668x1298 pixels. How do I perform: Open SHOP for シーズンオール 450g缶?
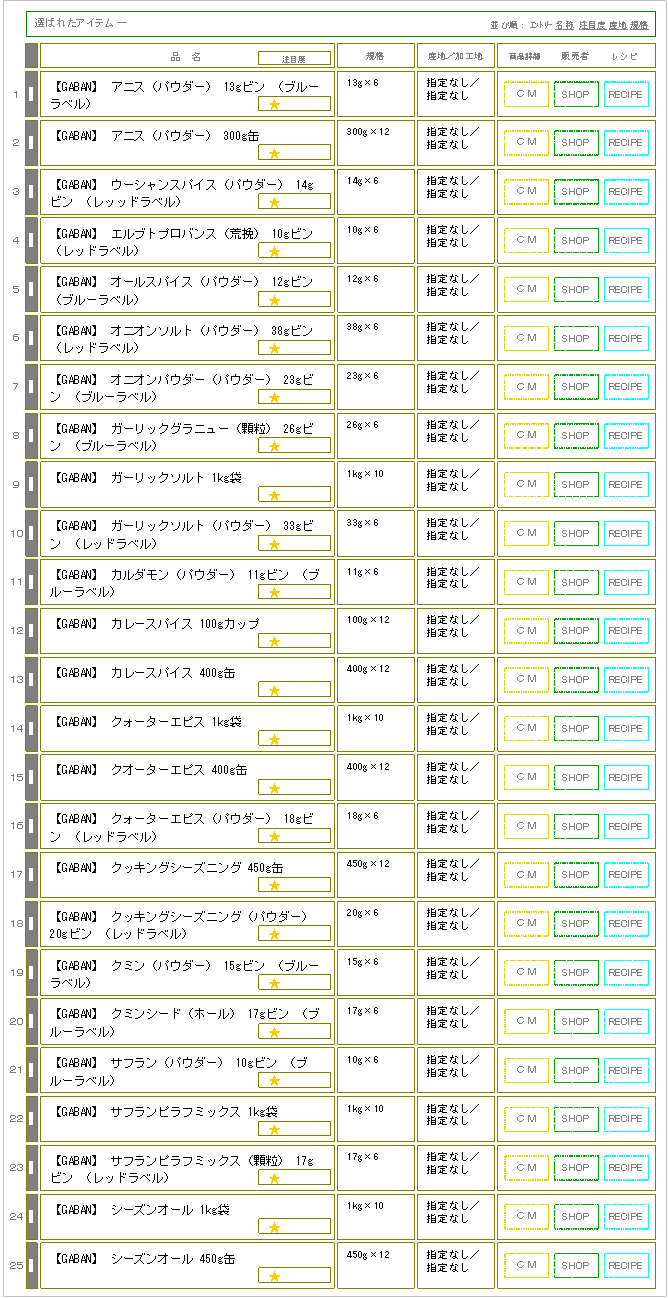coord(576,1266)
